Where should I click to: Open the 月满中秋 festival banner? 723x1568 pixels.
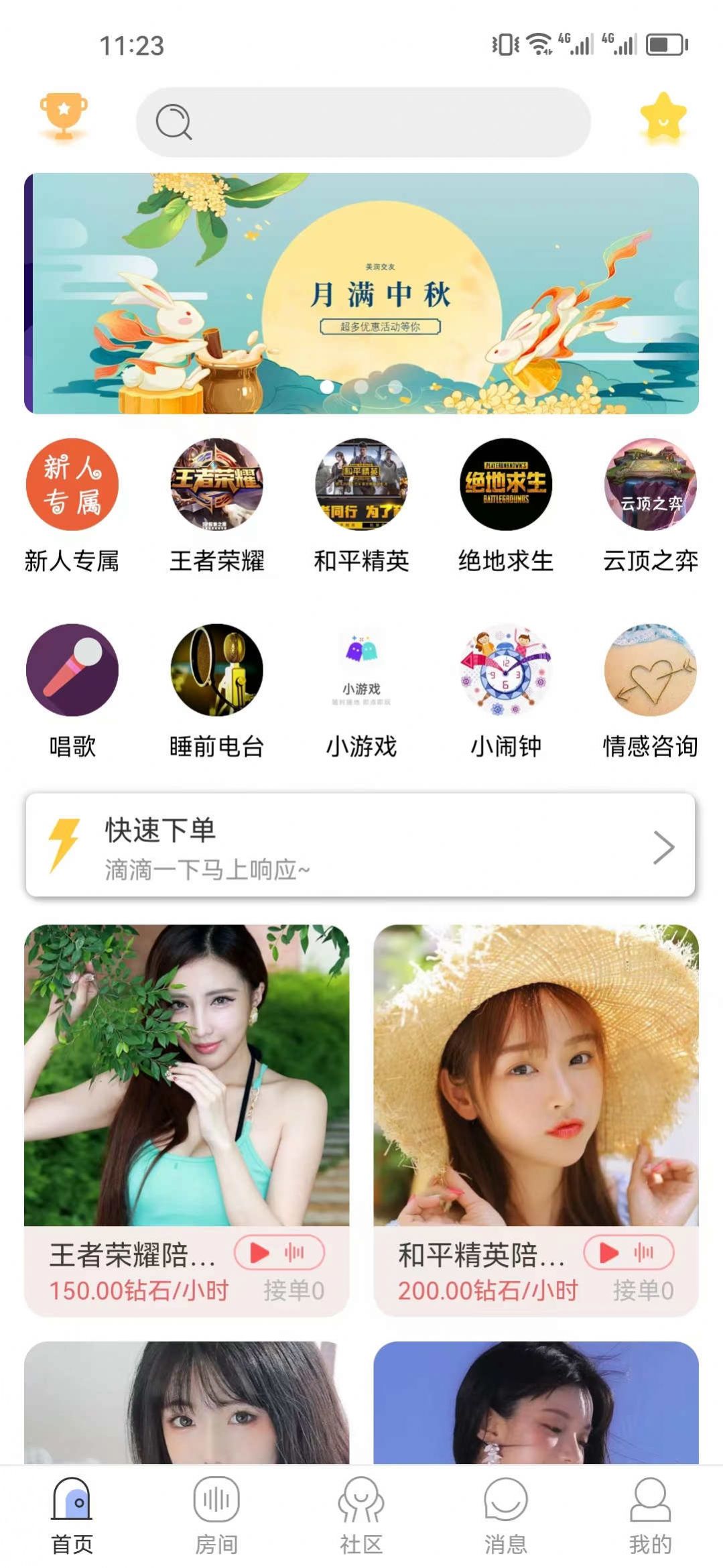(360, 293)
